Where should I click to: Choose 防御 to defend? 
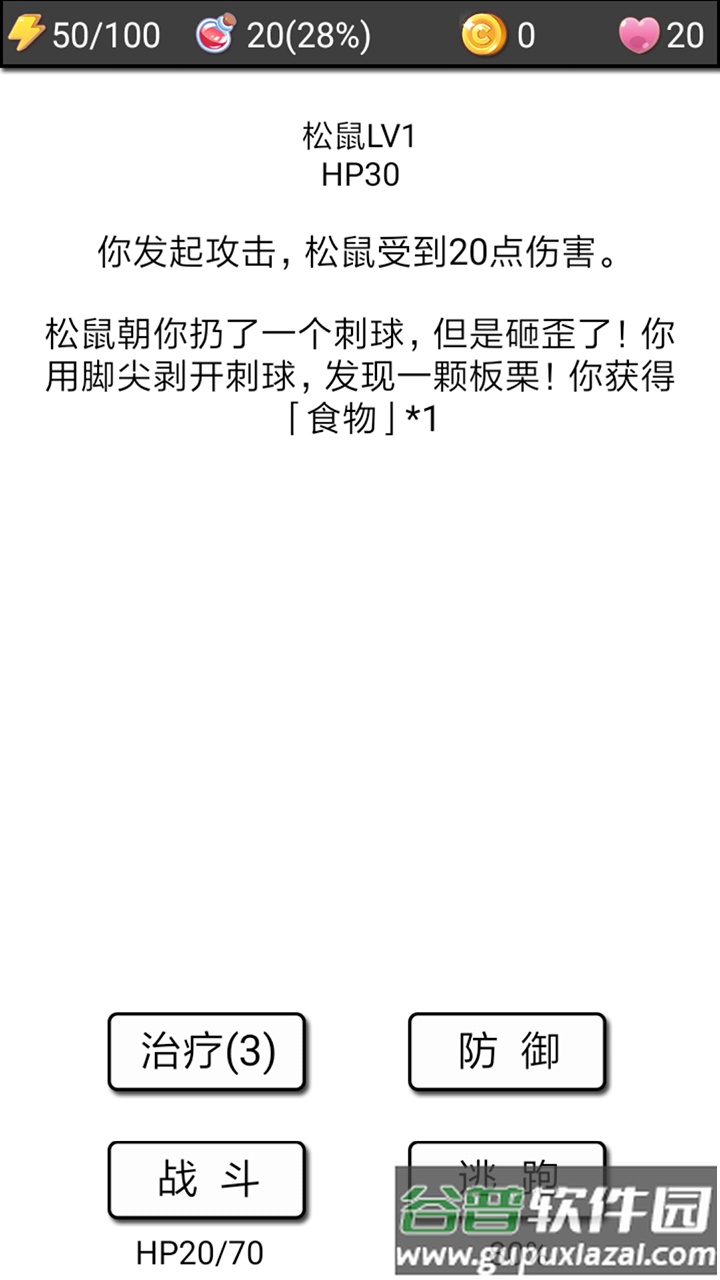[507, 1051]
